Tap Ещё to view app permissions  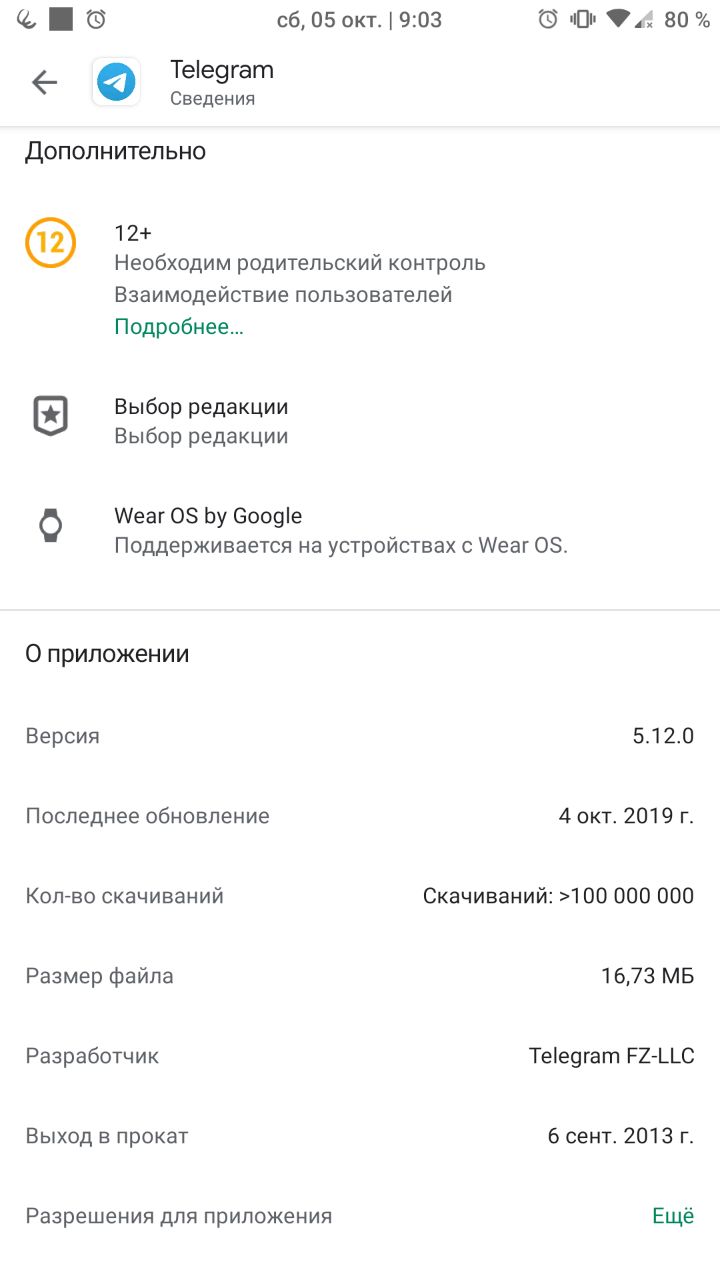pyautogui.click(x=673, y=1216)
